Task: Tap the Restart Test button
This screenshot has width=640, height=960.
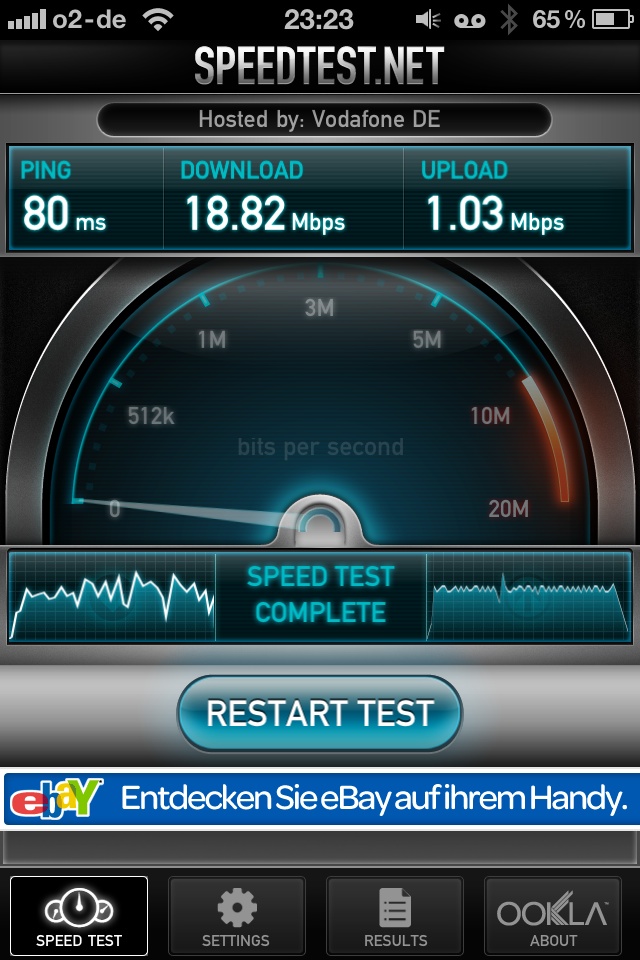Action: pyautogui.click(x=320, y=713)
